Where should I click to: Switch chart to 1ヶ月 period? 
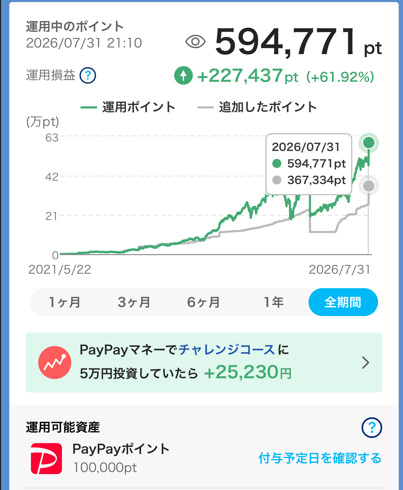point(65,302)
